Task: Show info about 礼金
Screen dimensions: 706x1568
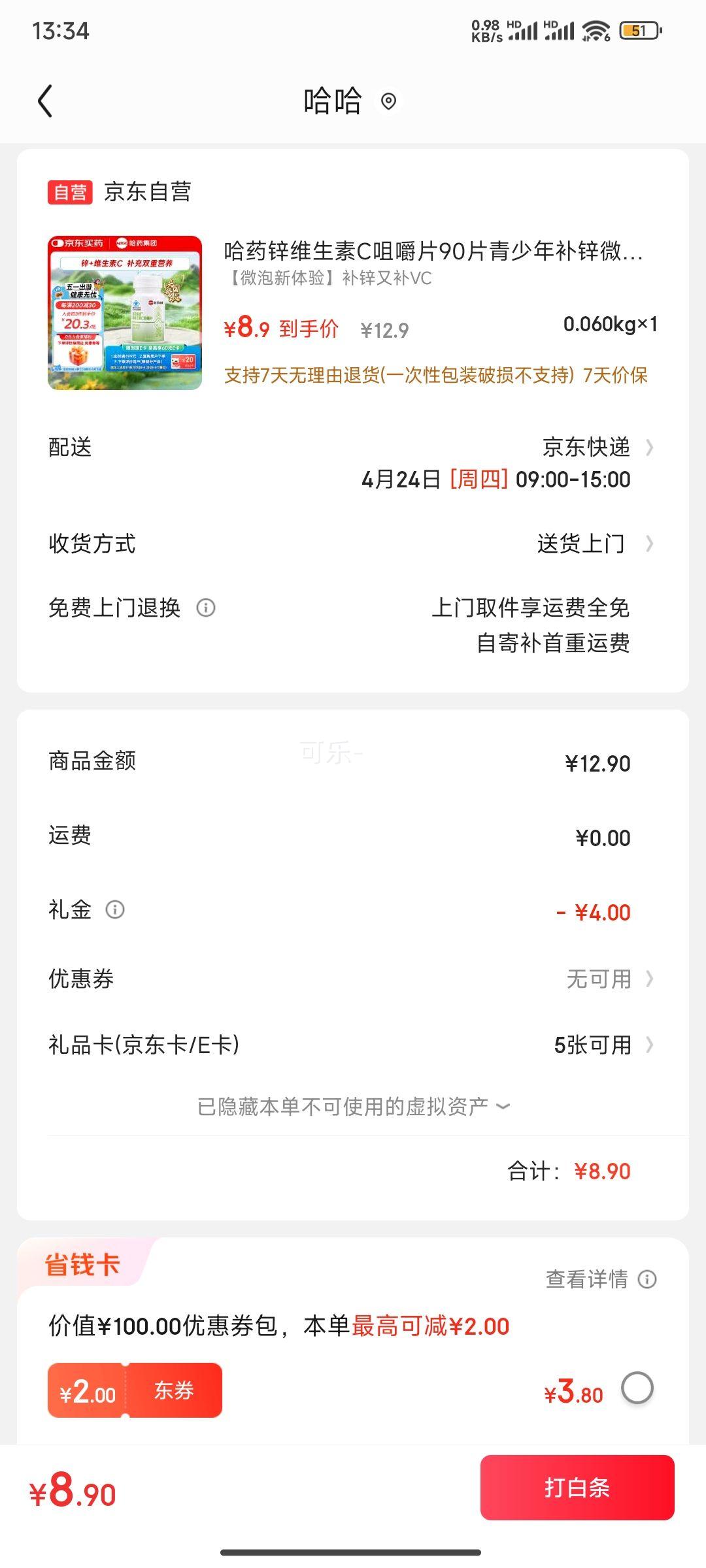Action: coord(115,909)
